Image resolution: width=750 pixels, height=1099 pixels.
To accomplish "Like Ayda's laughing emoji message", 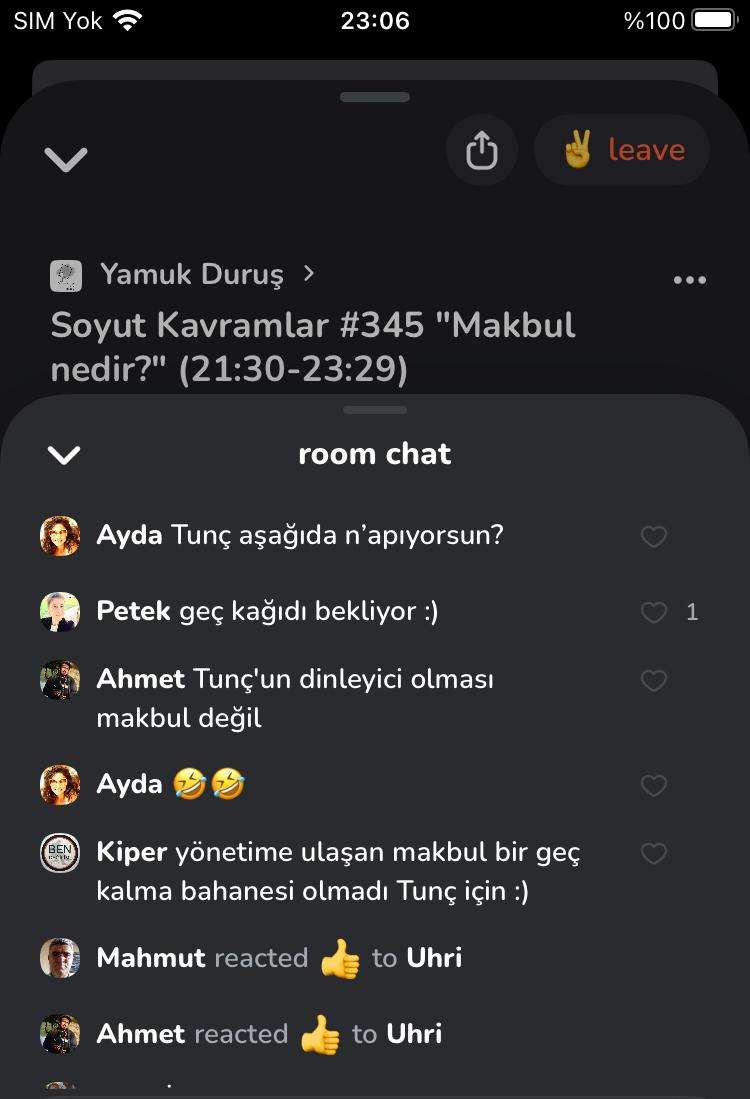I will click(x=653, y=786).
